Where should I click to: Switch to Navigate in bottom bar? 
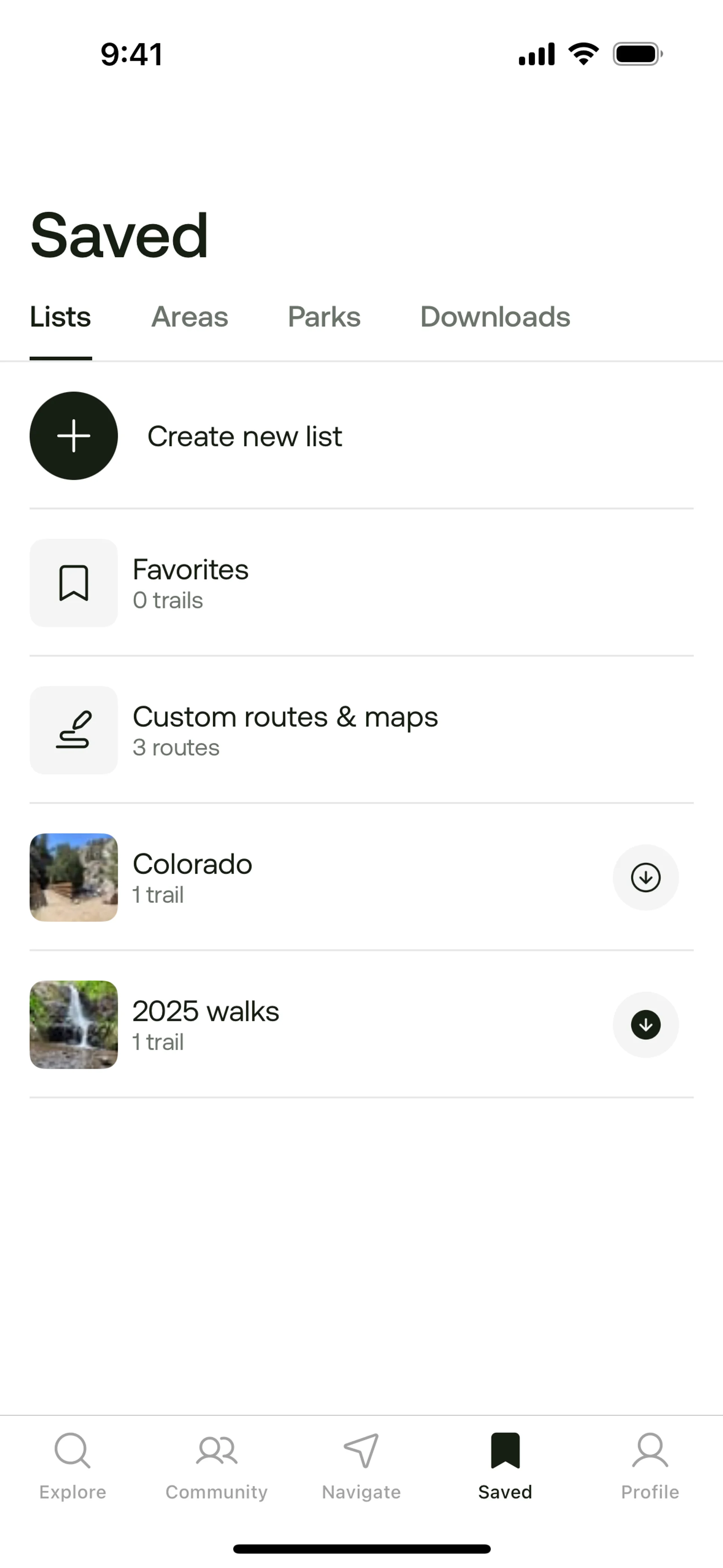coord(361,1466)
